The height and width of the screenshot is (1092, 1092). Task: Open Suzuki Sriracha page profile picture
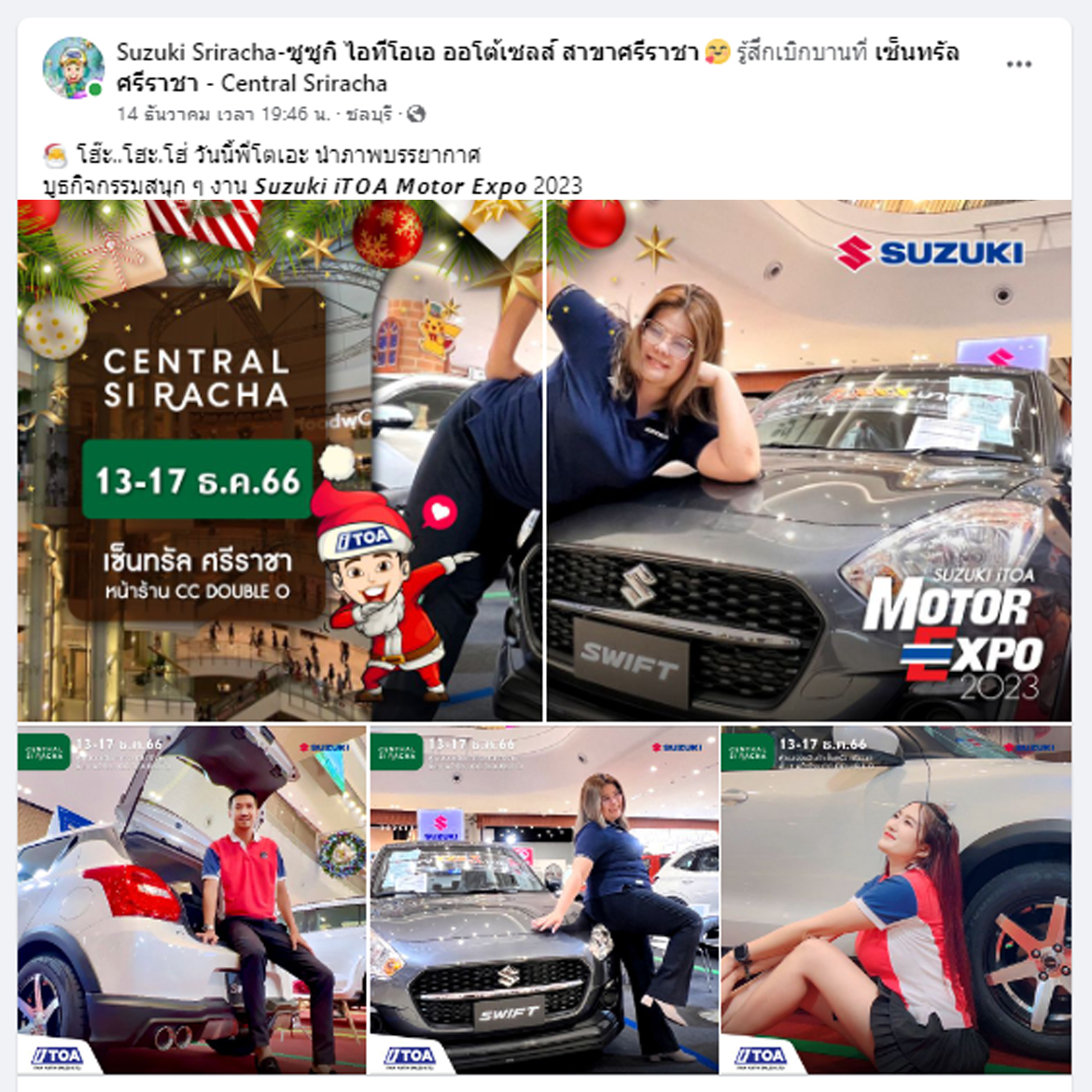pyautogui.click(x=73, y=68)
